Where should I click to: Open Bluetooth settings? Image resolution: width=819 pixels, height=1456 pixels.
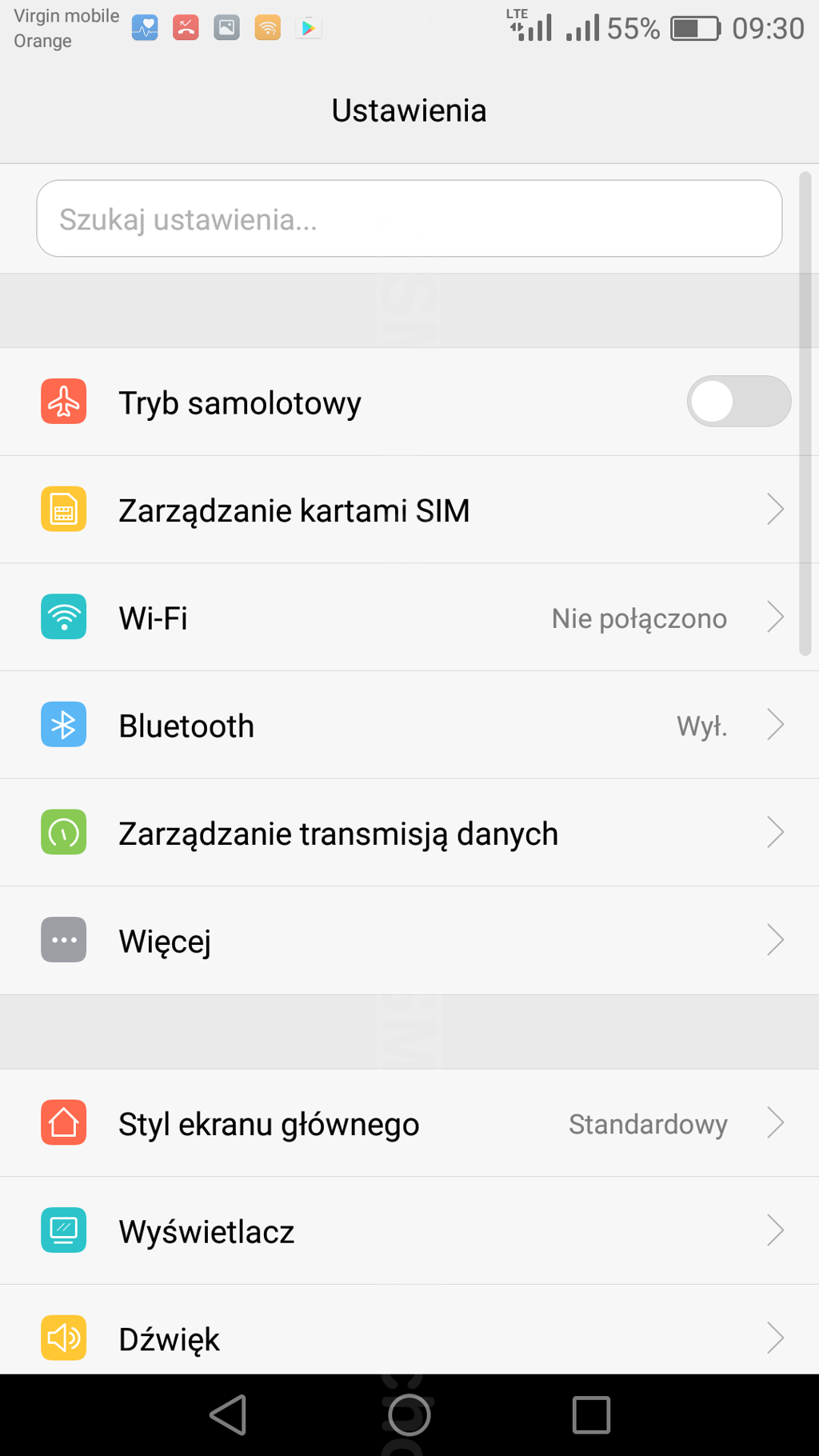pyautogui.click(x=409, y=726)
